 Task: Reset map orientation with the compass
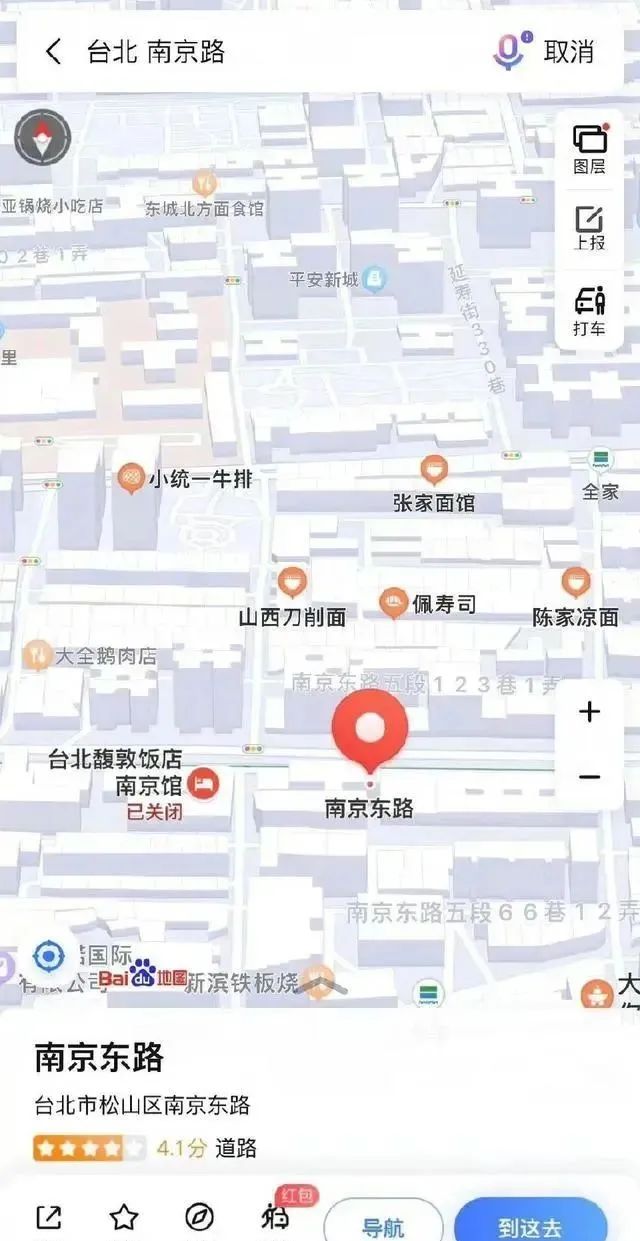(x=43, y=138)
